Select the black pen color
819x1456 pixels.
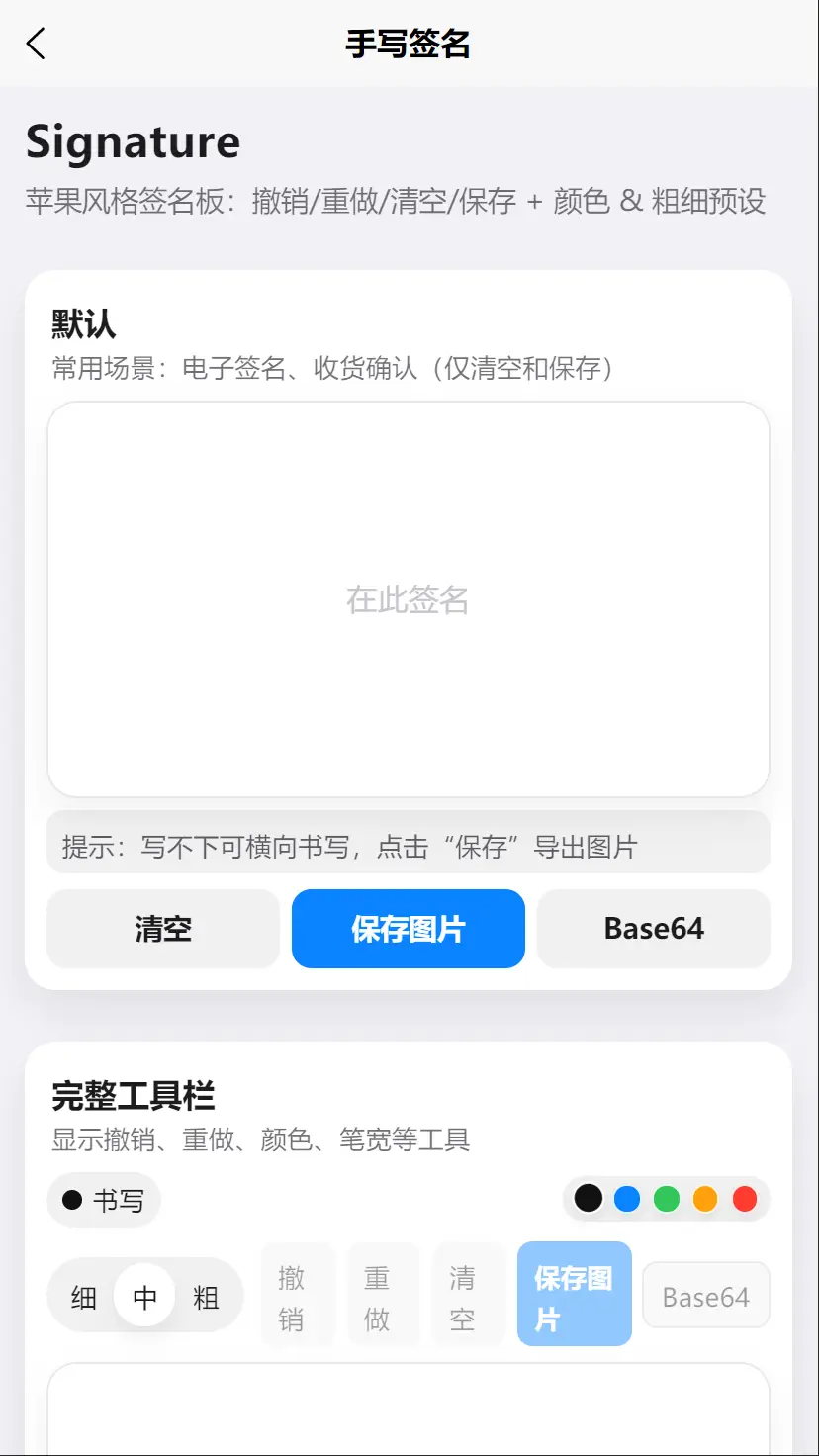[x=589, y=1199]
